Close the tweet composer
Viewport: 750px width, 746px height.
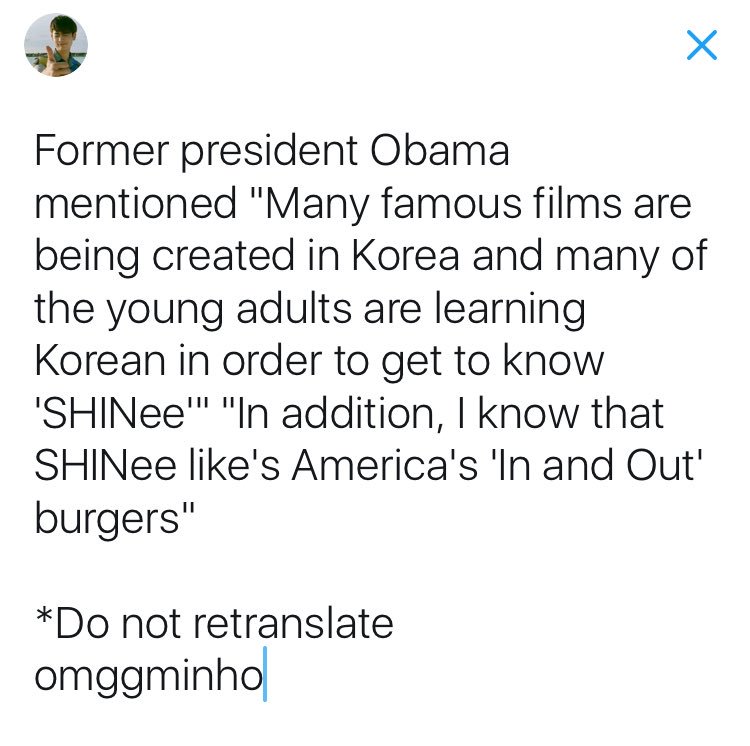tap(702, 45)
